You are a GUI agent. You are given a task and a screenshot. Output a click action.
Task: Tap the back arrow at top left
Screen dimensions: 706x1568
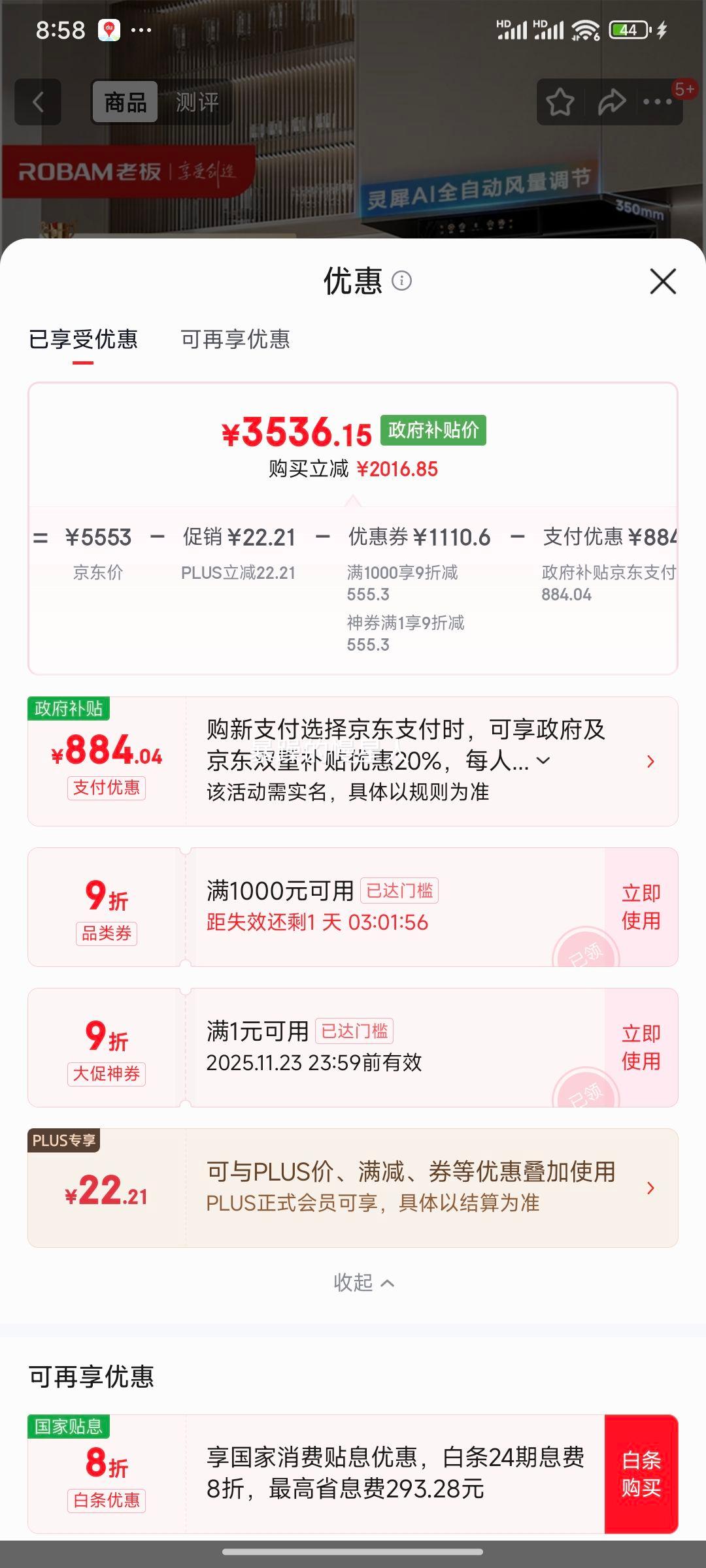tap(37, 102)
